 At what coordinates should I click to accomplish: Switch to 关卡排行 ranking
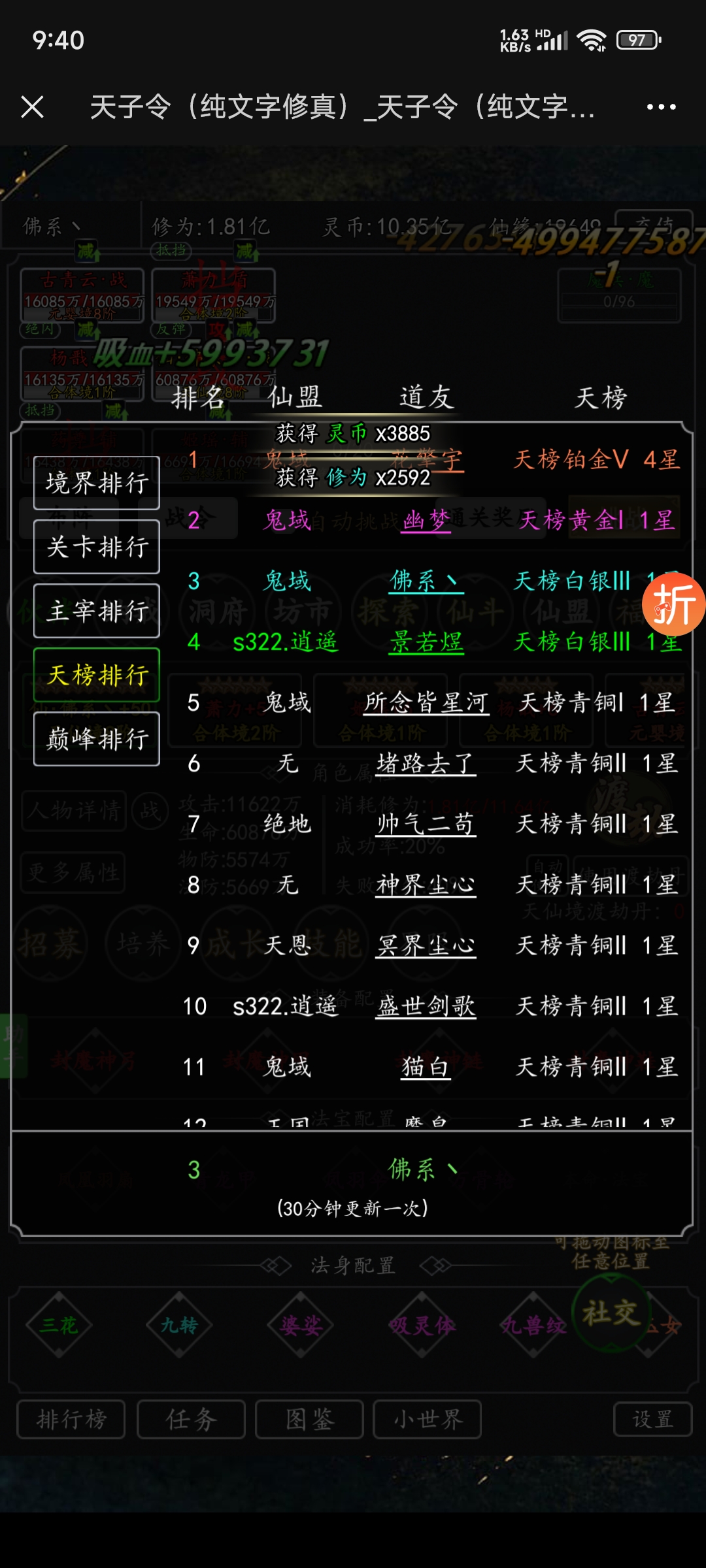click(97, 547)
